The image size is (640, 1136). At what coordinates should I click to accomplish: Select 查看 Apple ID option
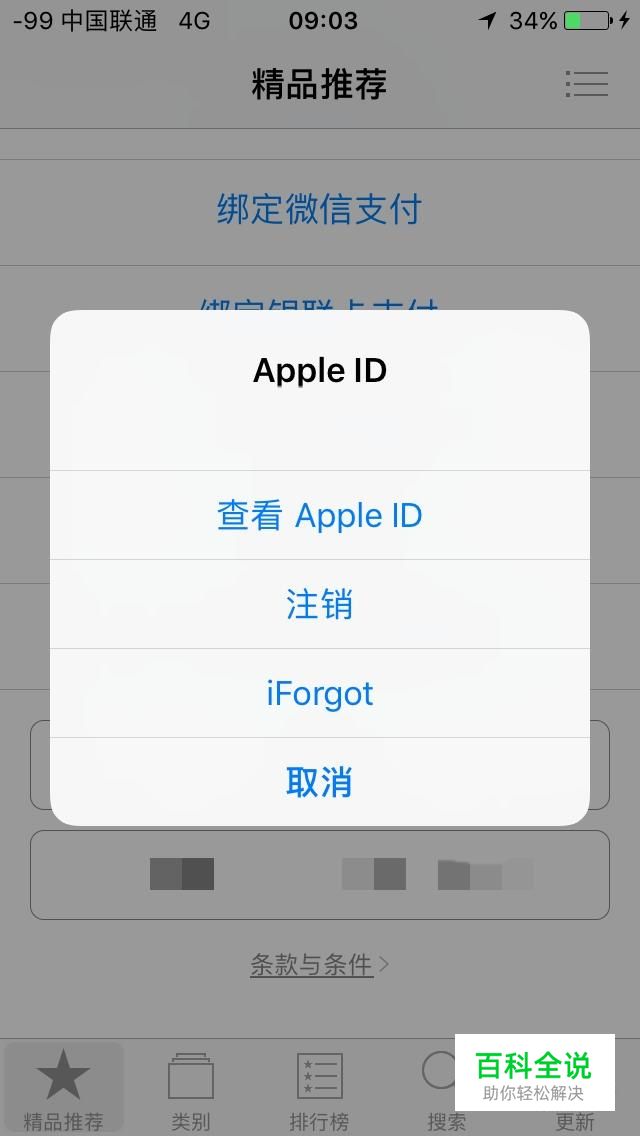pyautogui.click(x=320, y=516)
